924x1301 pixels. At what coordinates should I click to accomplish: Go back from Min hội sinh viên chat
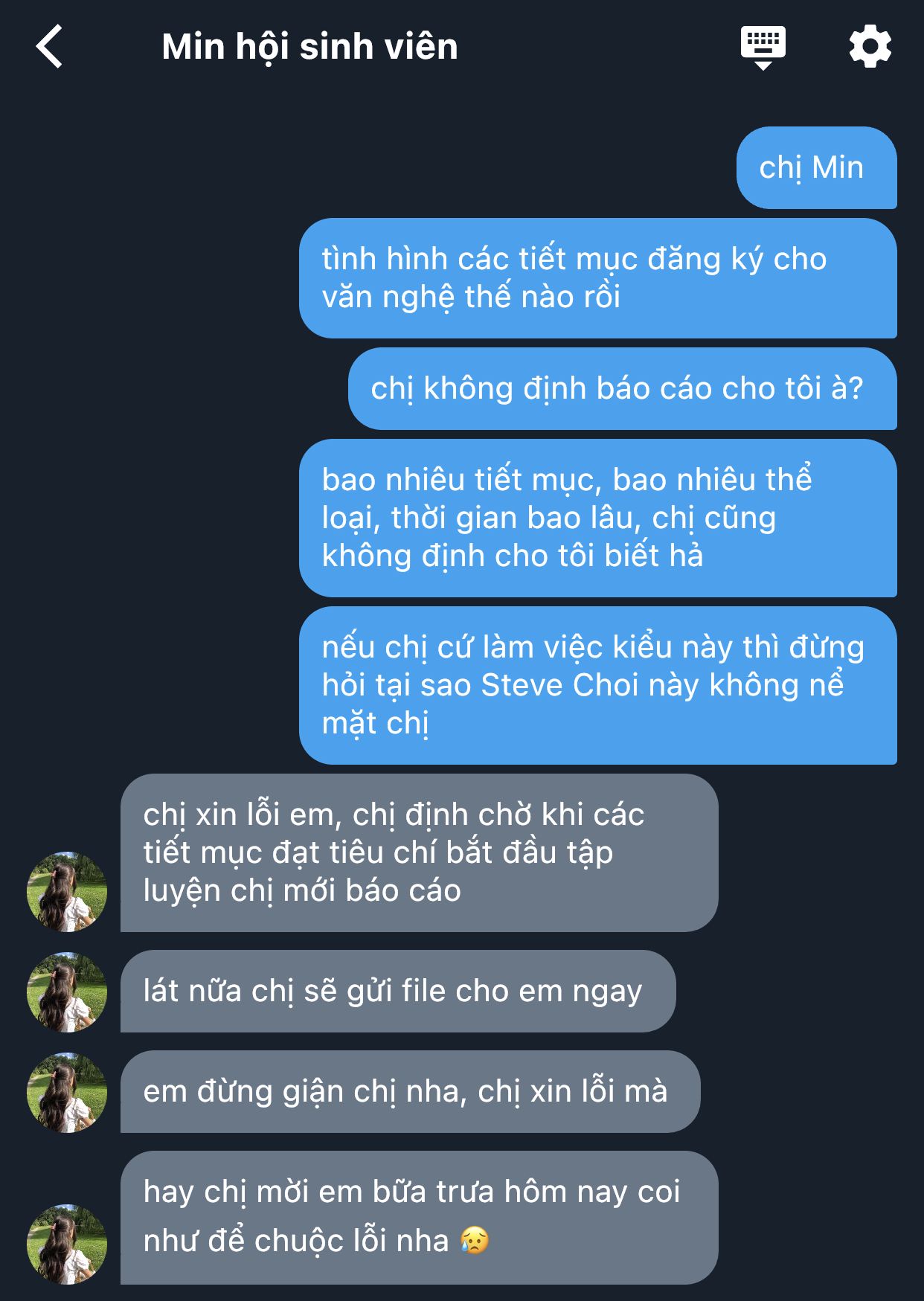point(50,46)
